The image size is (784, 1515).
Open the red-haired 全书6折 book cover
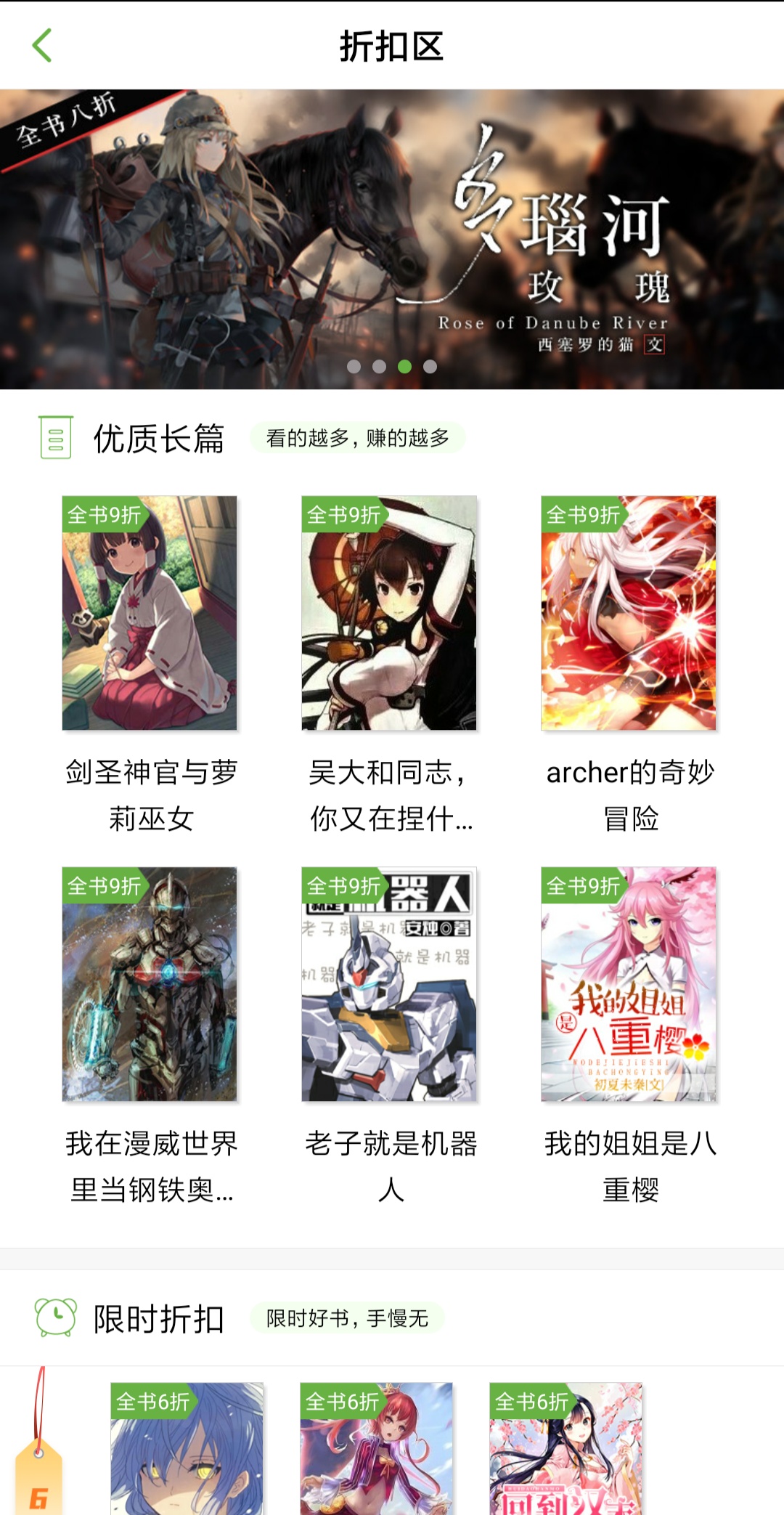coord(377,1449)
